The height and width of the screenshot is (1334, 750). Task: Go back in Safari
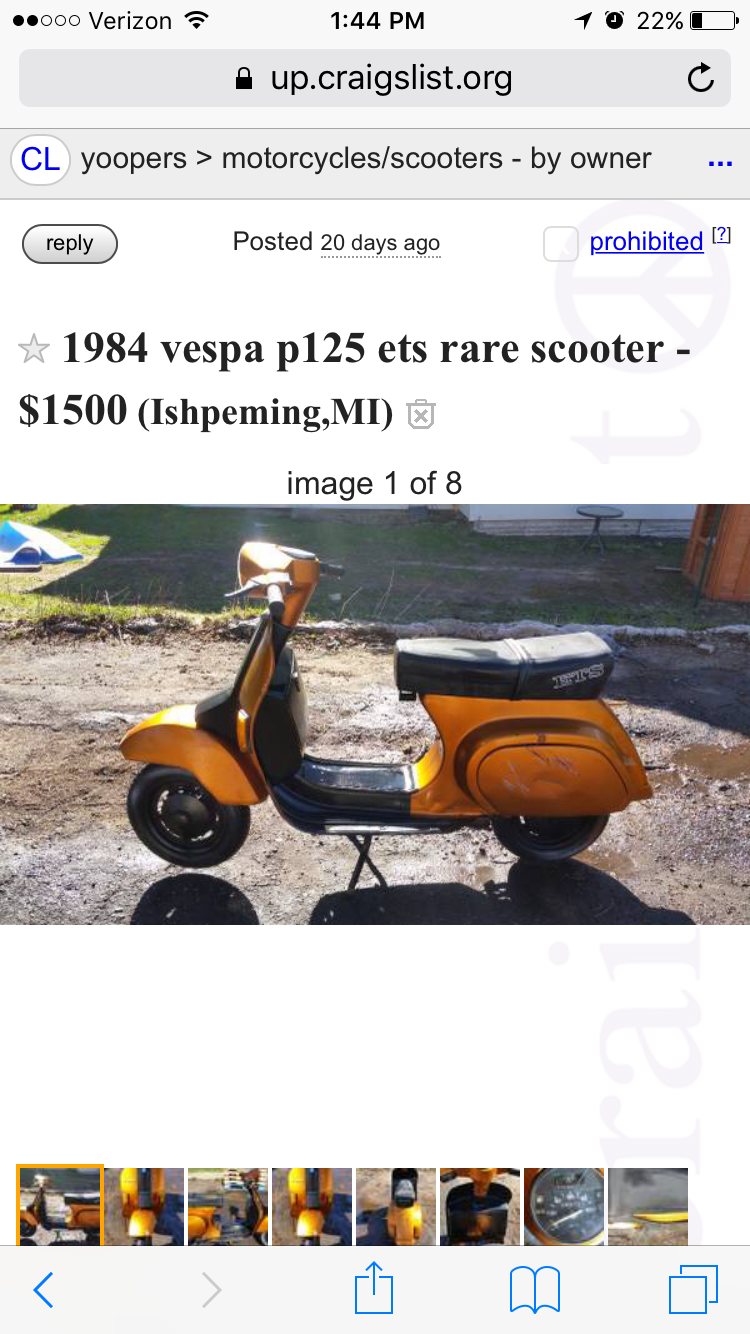(43, 1290)
